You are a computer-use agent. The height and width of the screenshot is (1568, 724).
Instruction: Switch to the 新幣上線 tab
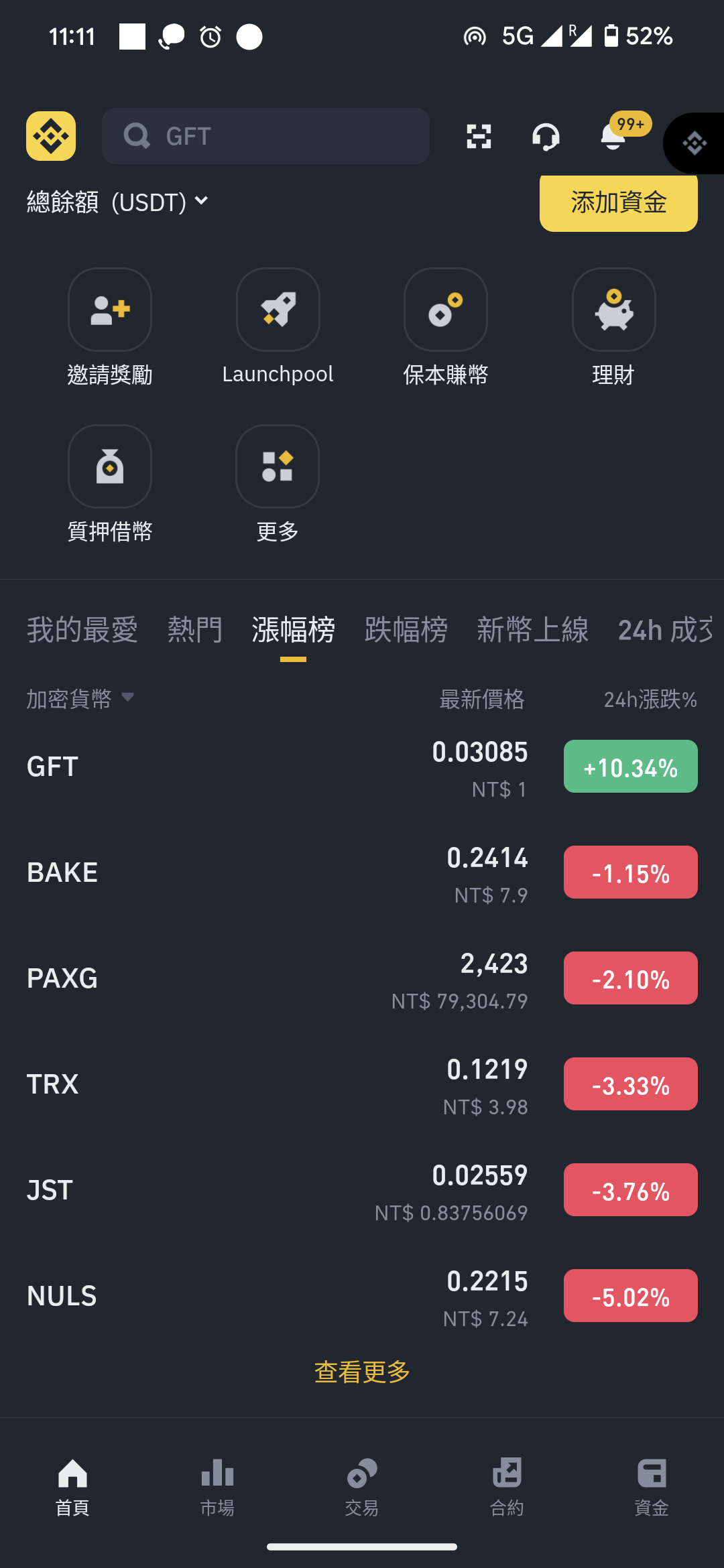(532, 630)
